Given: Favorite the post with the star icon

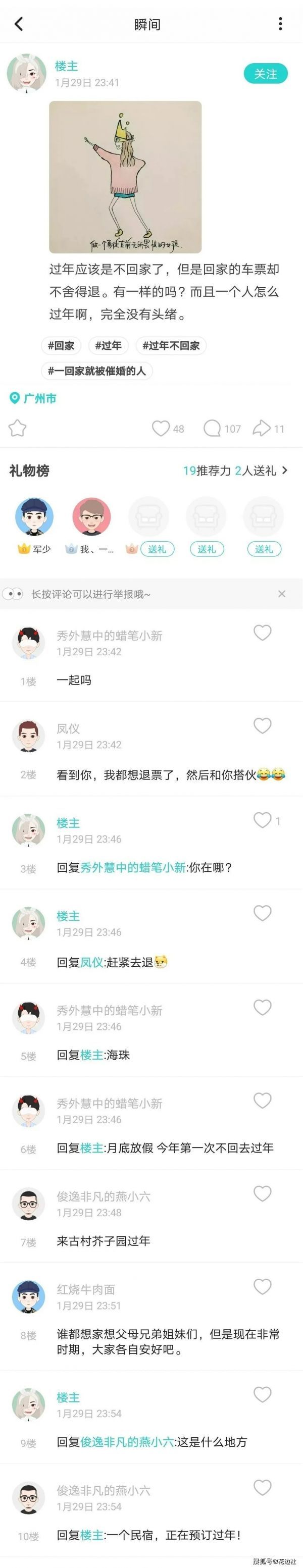Looking at the screenshot, I should 18,429.
